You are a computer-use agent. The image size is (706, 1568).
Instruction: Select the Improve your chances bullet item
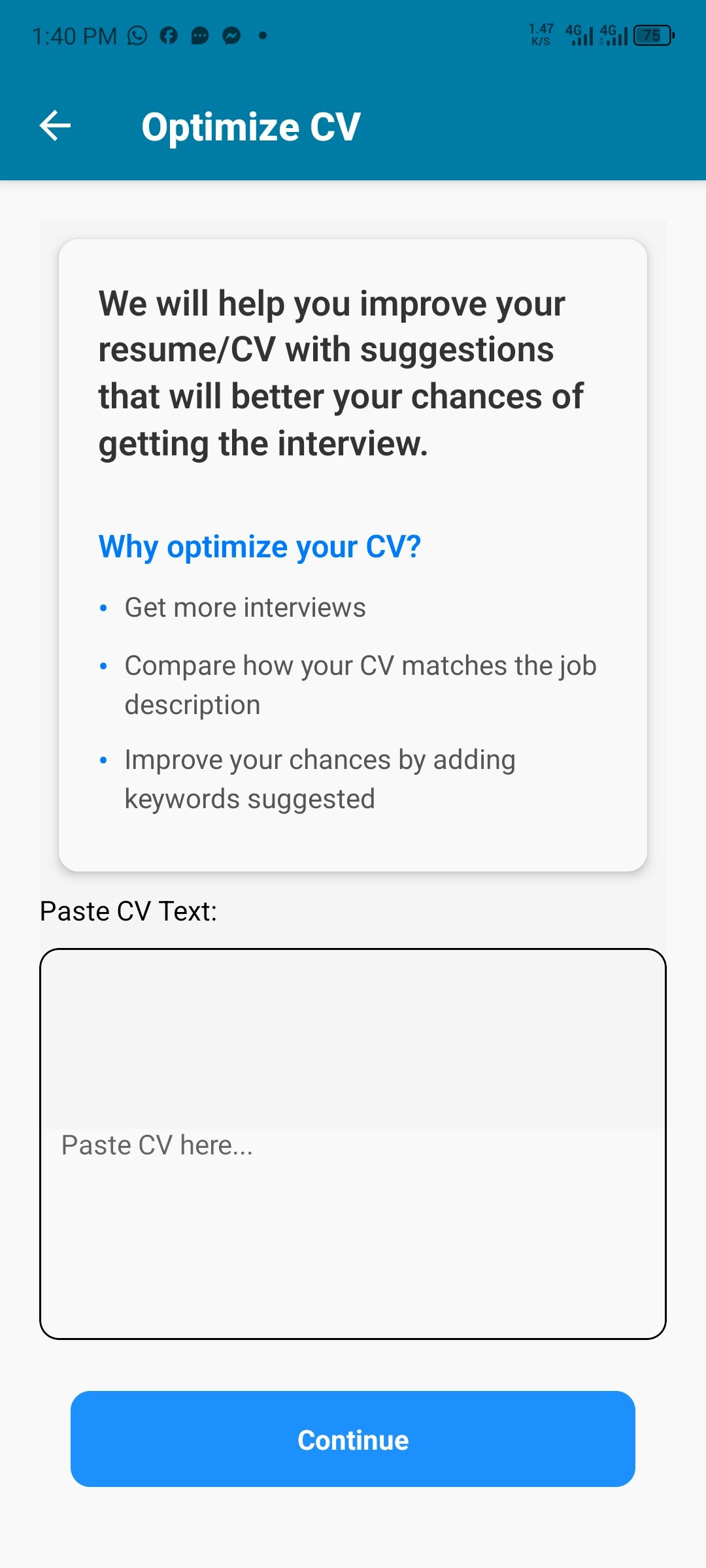click(320, 777)
